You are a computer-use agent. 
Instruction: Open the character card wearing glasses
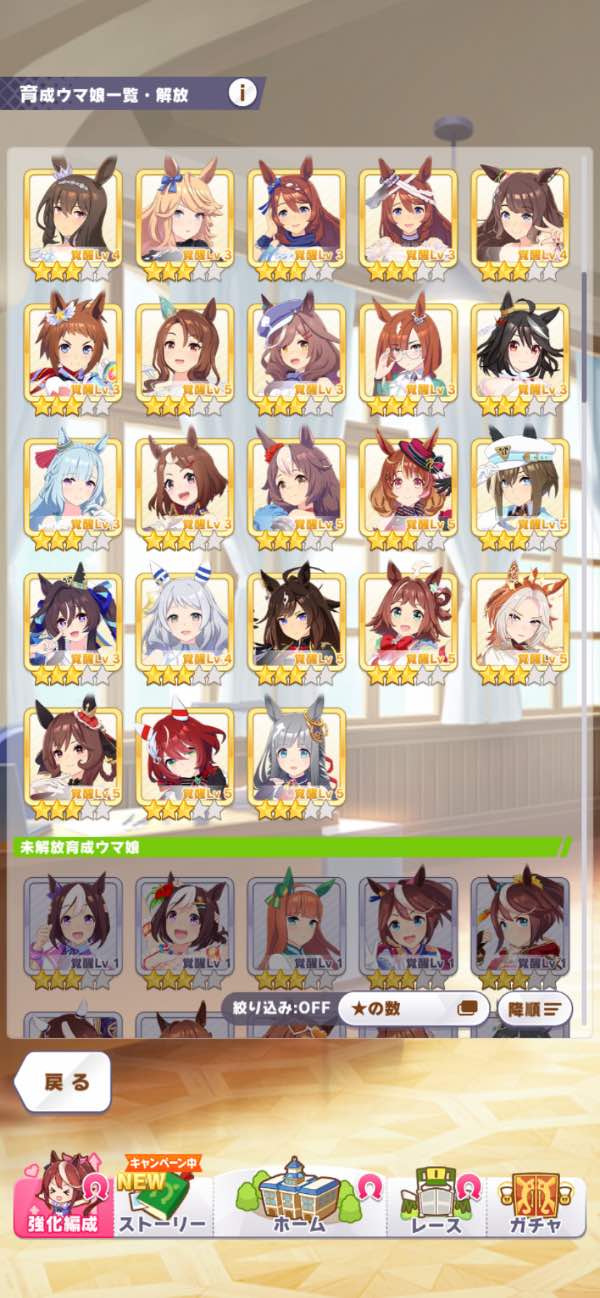coord(408,352)
